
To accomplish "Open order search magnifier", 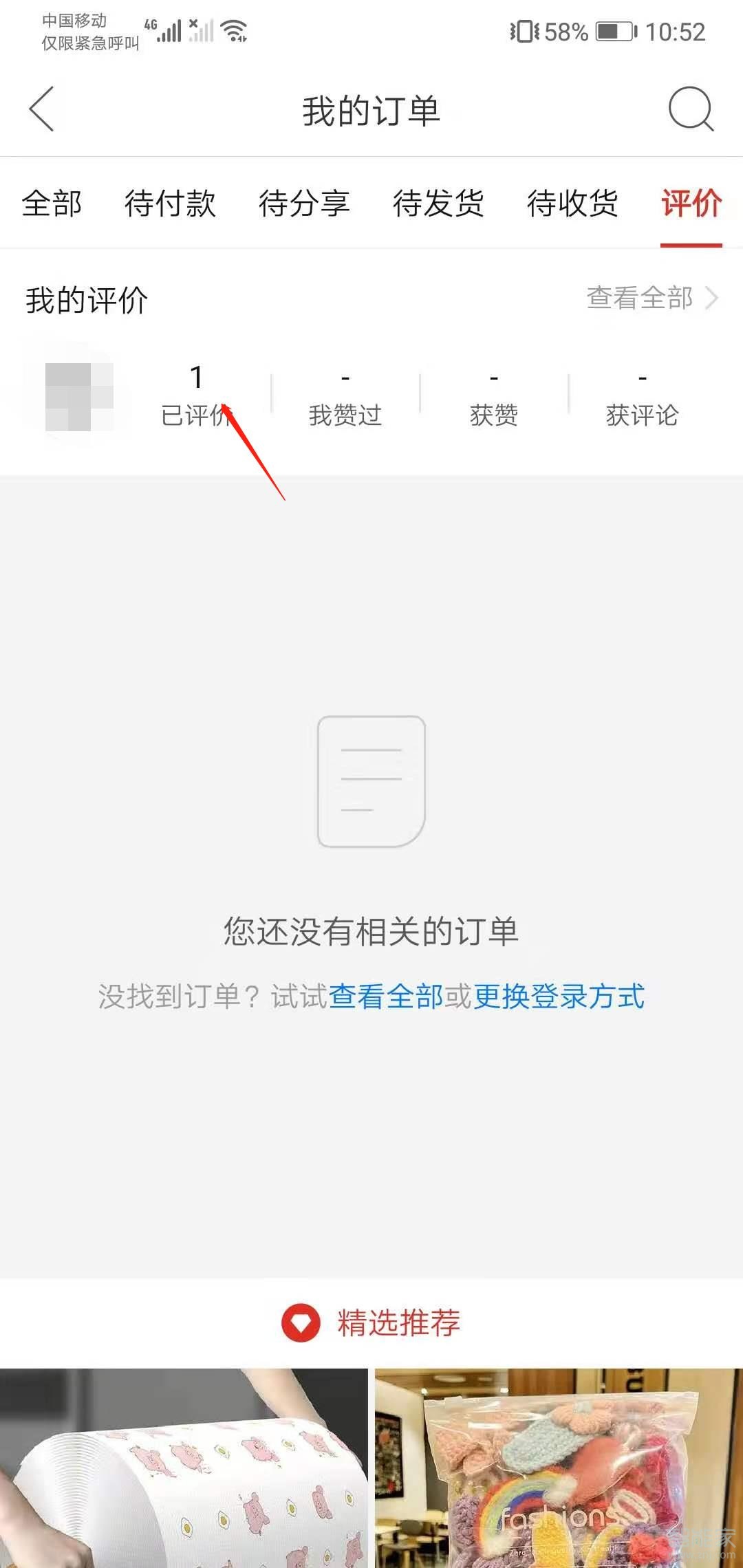I will (691, 109).
